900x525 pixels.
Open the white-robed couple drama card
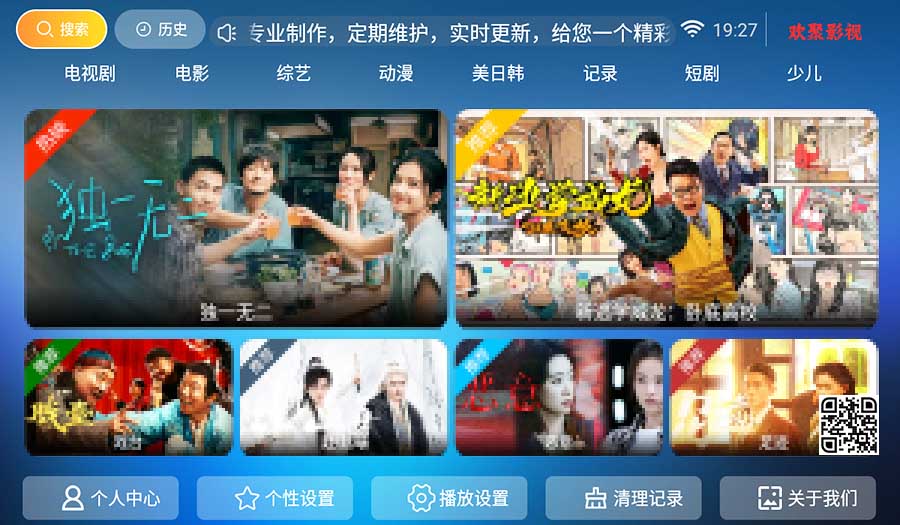click(343, 397)
